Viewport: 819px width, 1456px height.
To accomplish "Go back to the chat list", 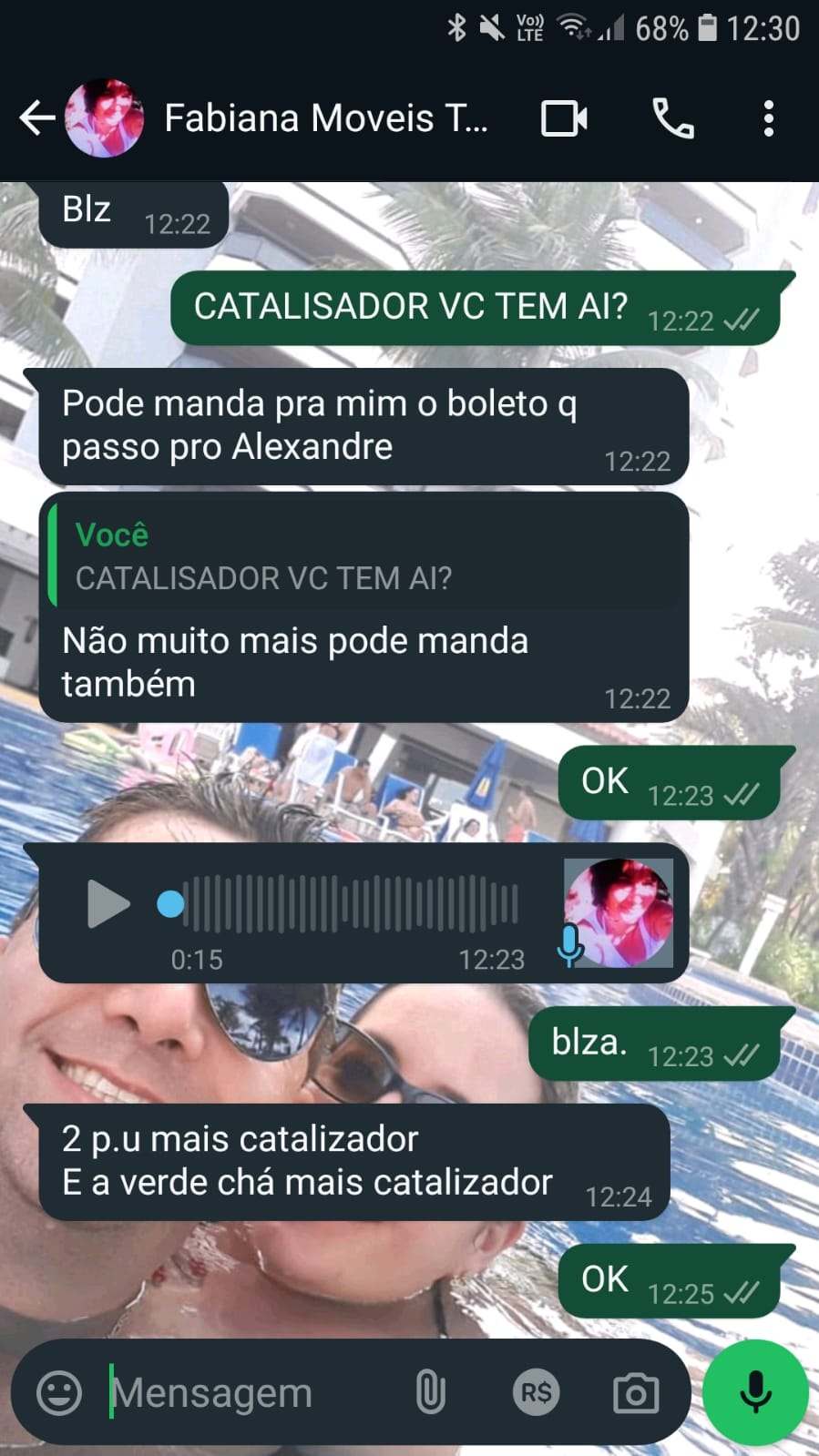I will point(36,118).
